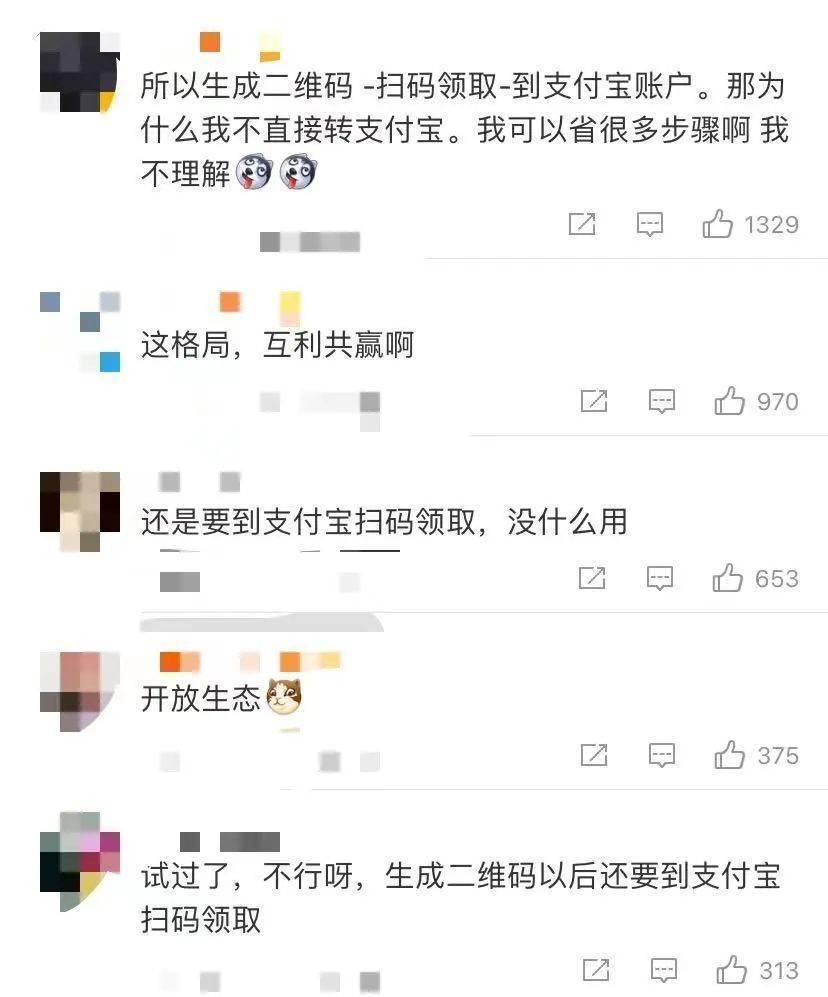Forward the comment ending 我不理解
Viewport: 828px width, 997px height.
[x=582, y=224]
